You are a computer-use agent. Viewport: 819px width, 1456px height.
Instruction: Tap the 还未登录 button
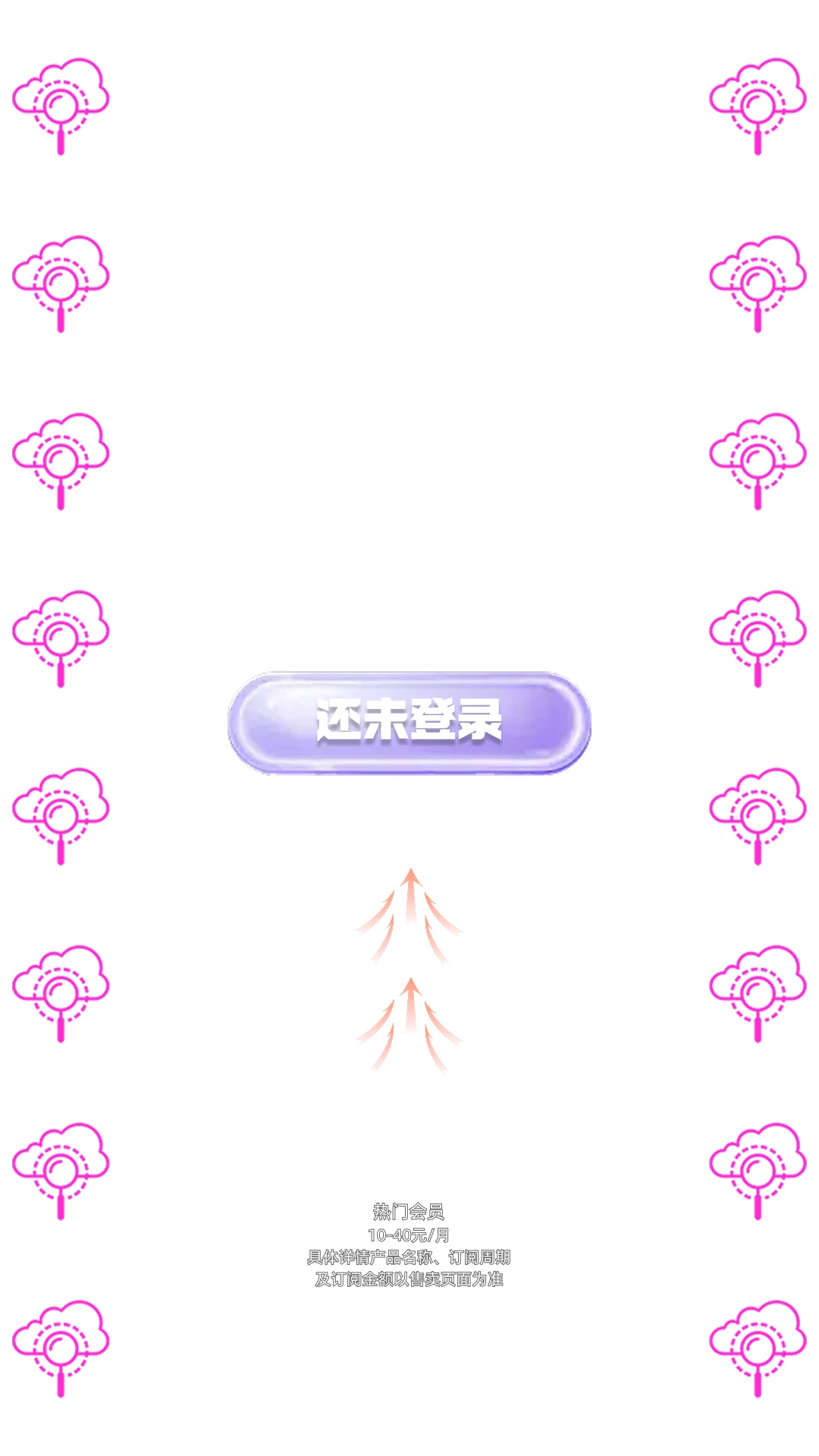click(409, 722)
